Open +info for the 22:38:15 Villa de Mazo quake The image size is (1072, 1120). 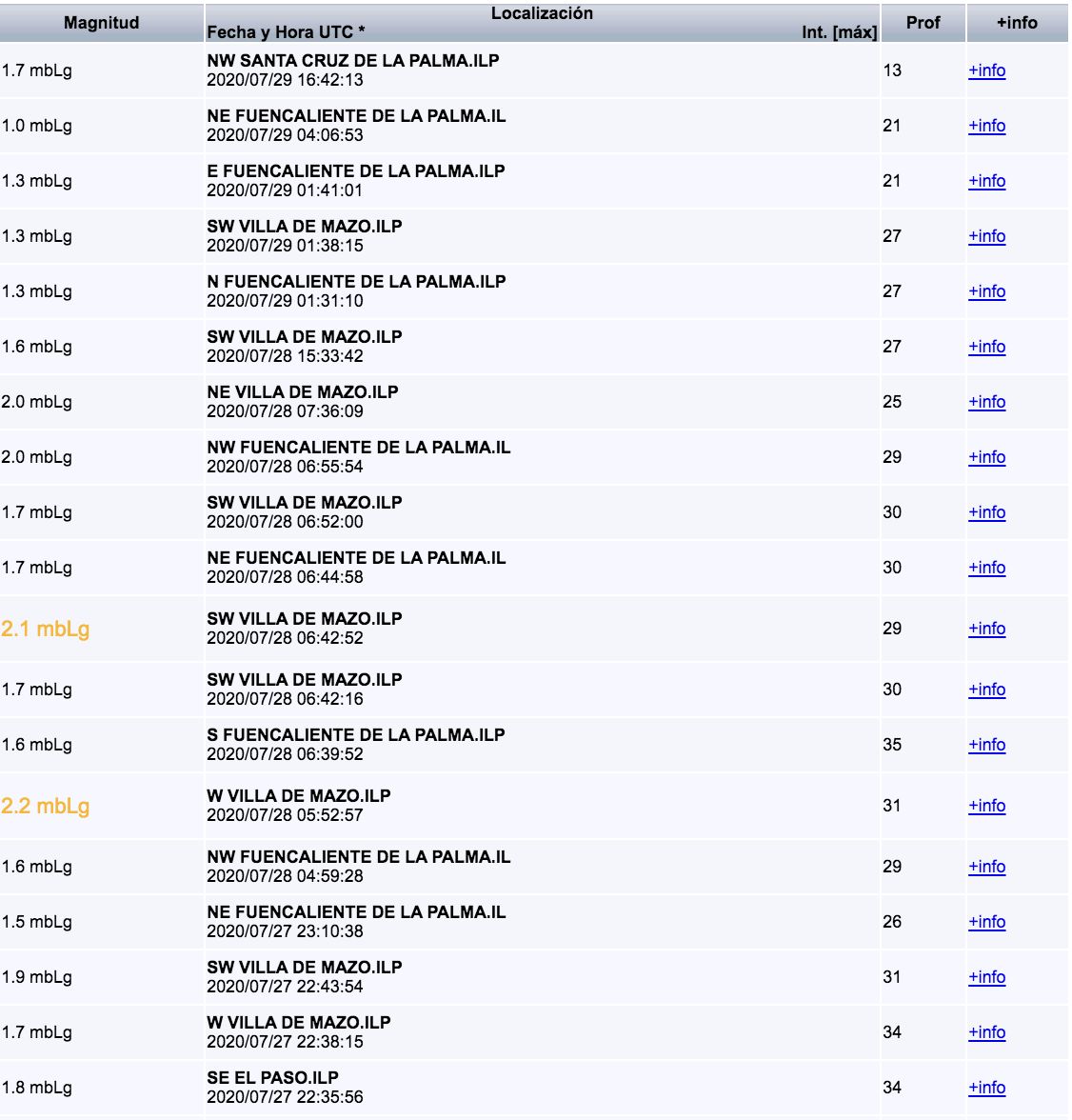coord(986,1032)
